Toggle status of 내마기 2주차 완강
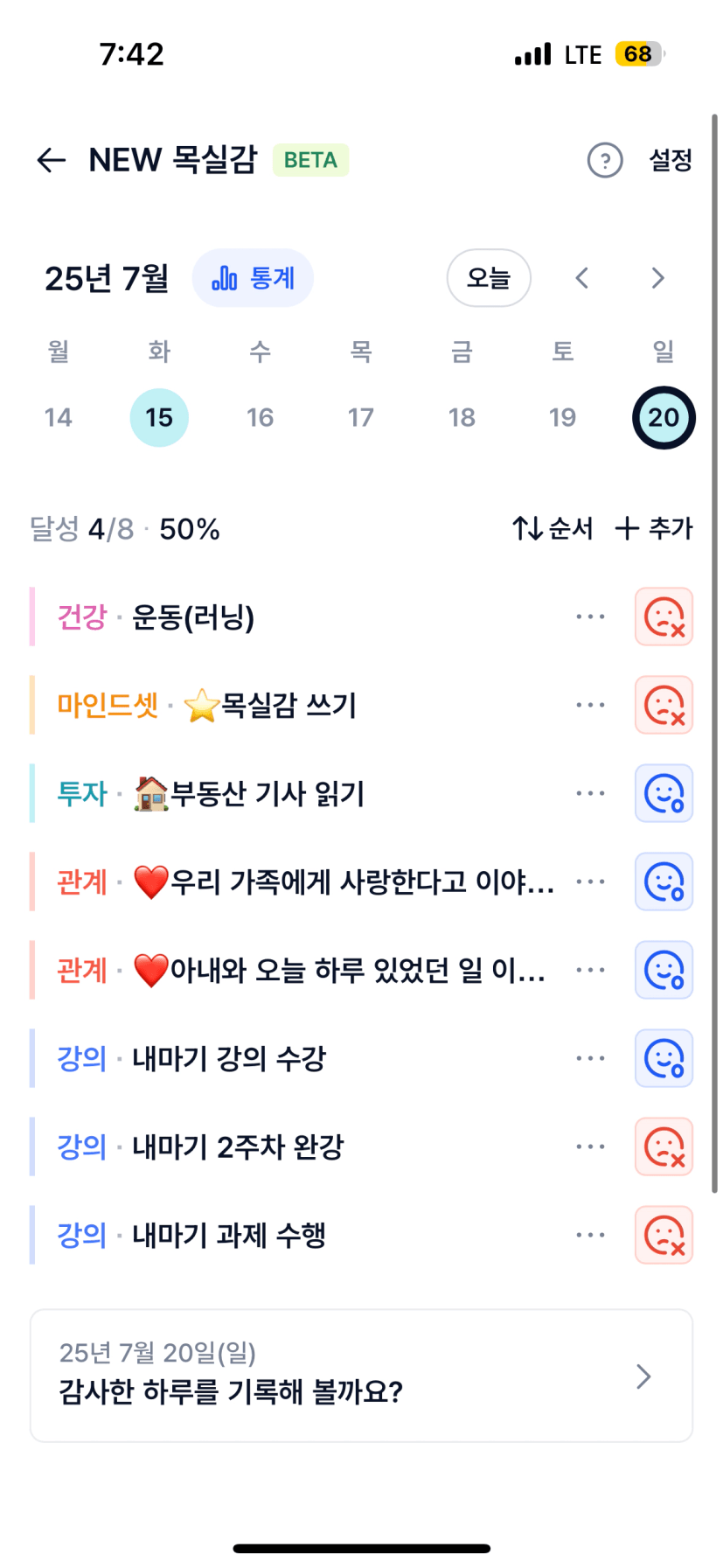 (x=664, y=1146)
